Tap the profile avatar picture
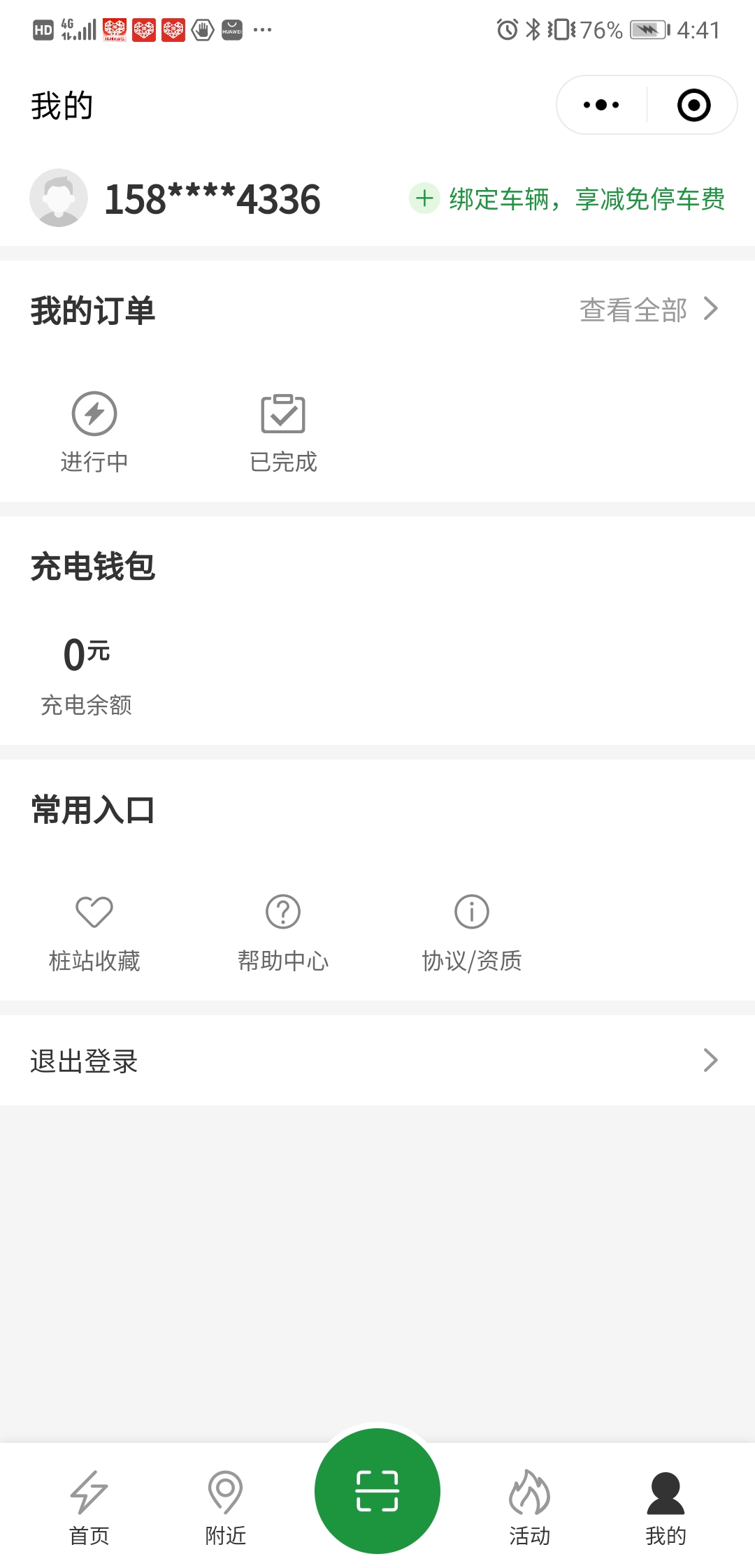Viewport: 755px width, 1568px height. point(59,198)
